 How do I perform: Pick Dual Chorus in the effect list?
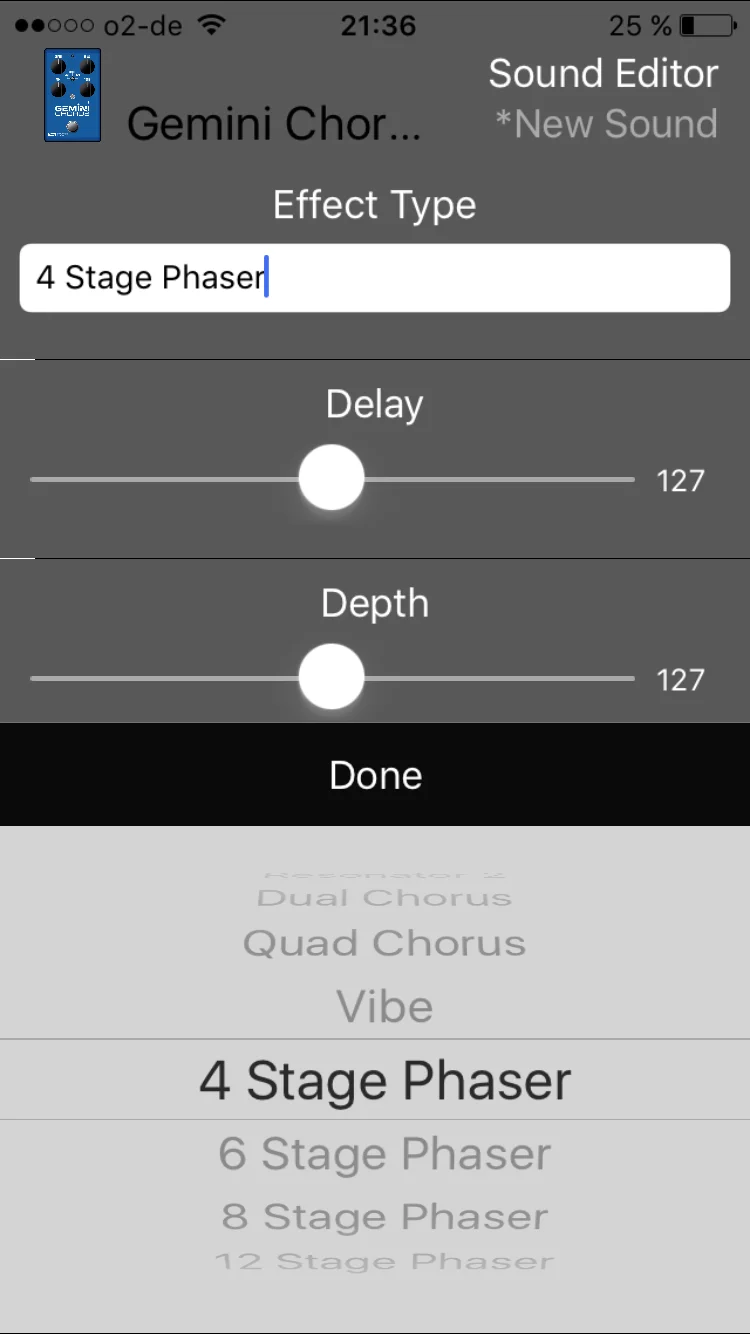point(385,898)
